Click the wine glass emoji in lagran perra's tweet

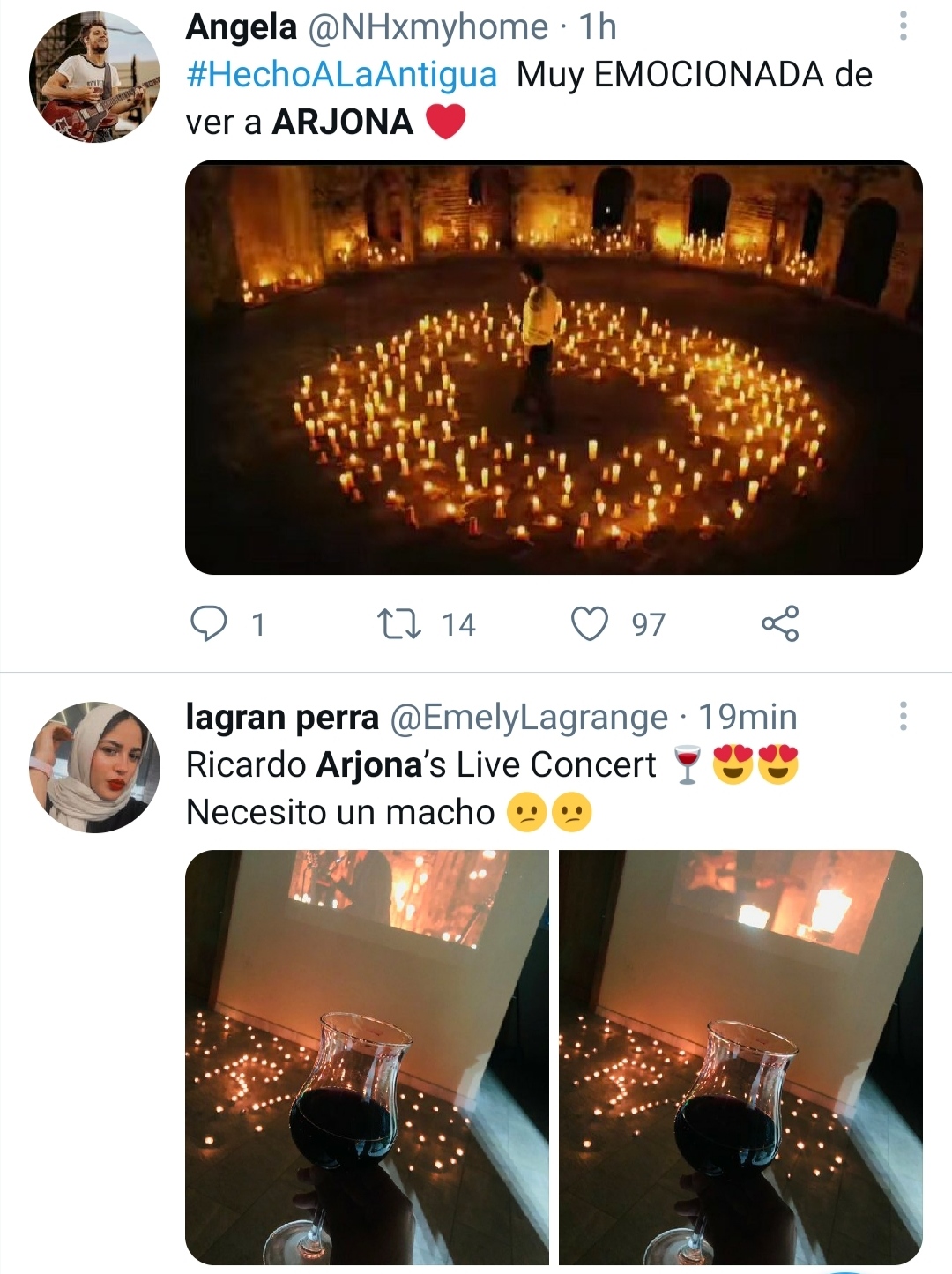686,764
